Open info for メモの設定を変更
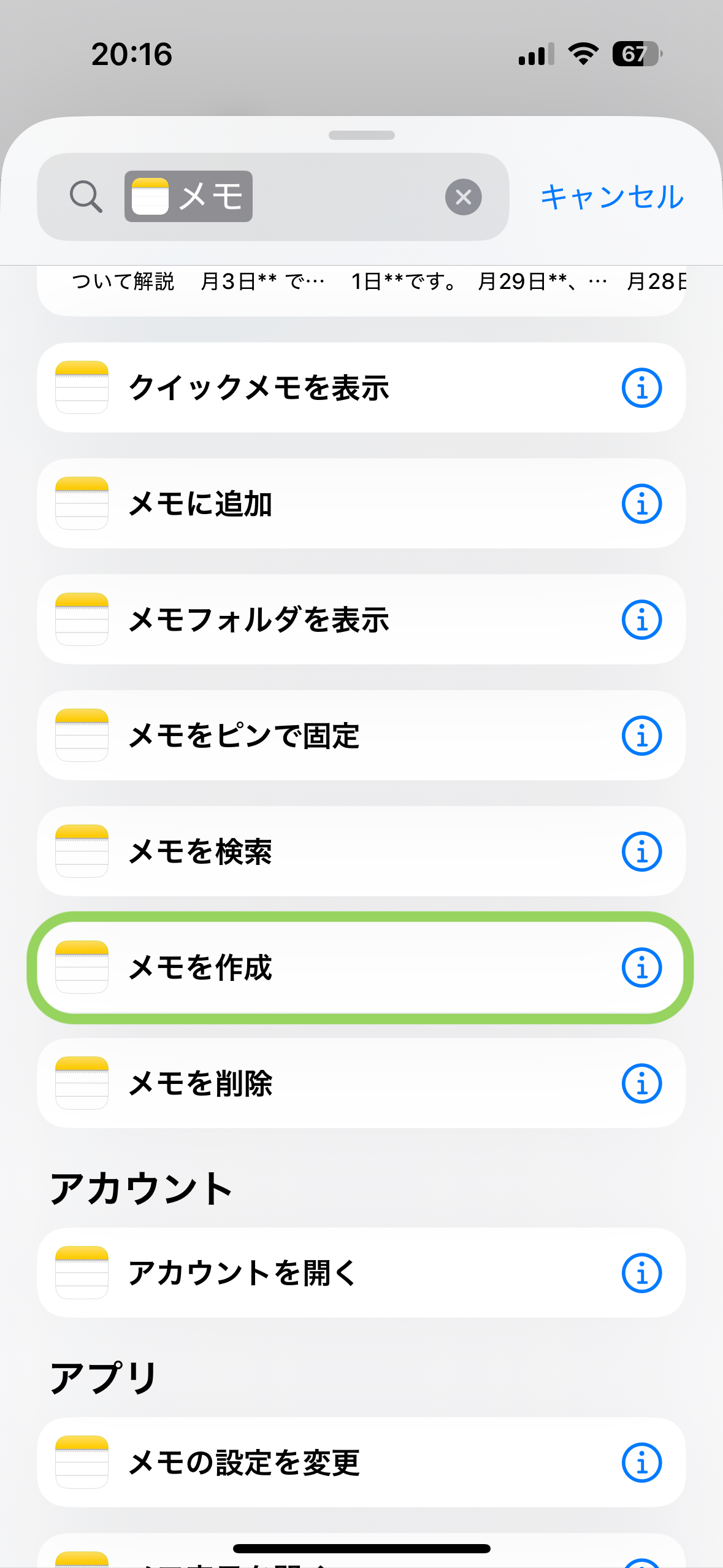The image size is (723, 1568). (x=641, y=1462)
